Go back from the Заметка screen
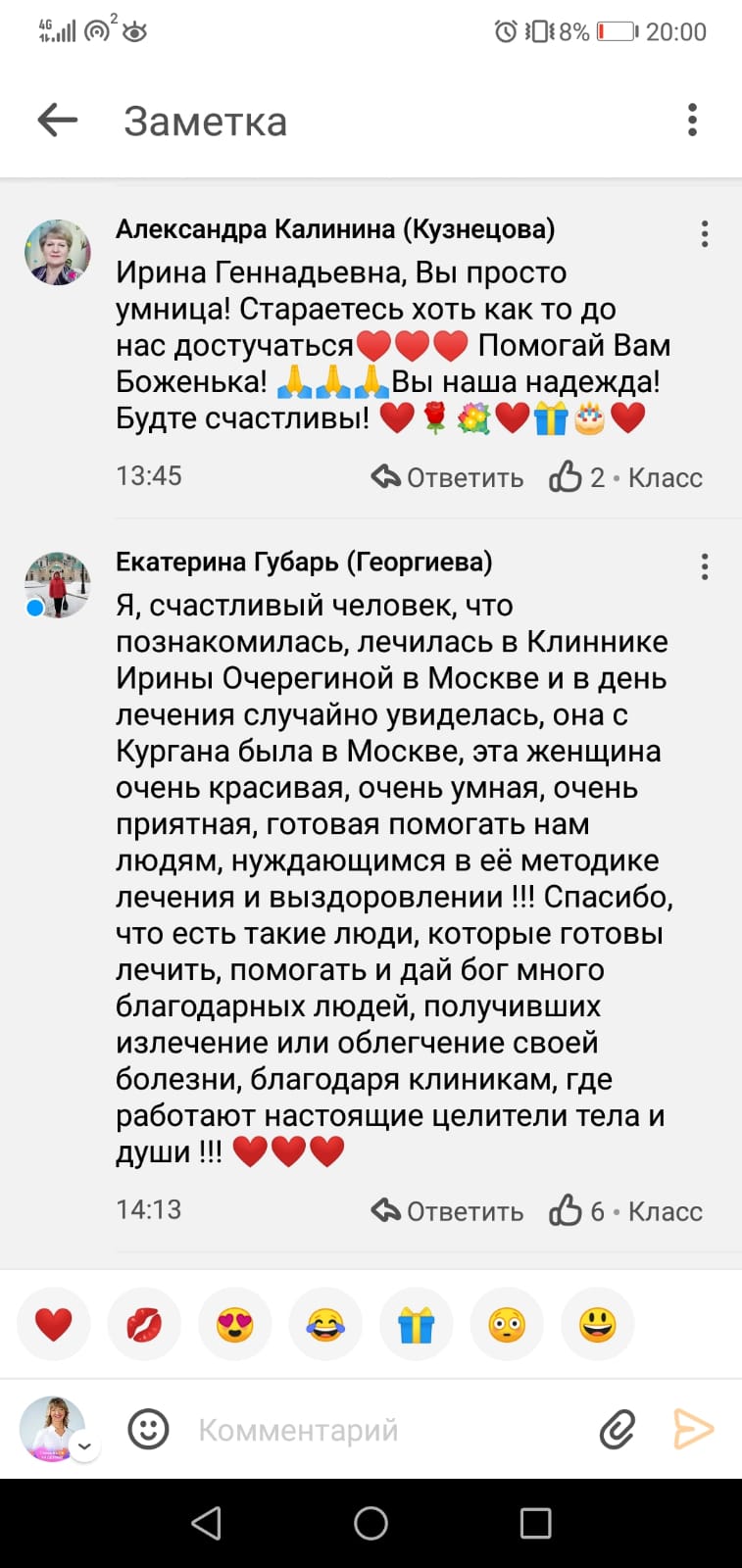This screenshot has width=742, height=1568. tap(58, 121)
